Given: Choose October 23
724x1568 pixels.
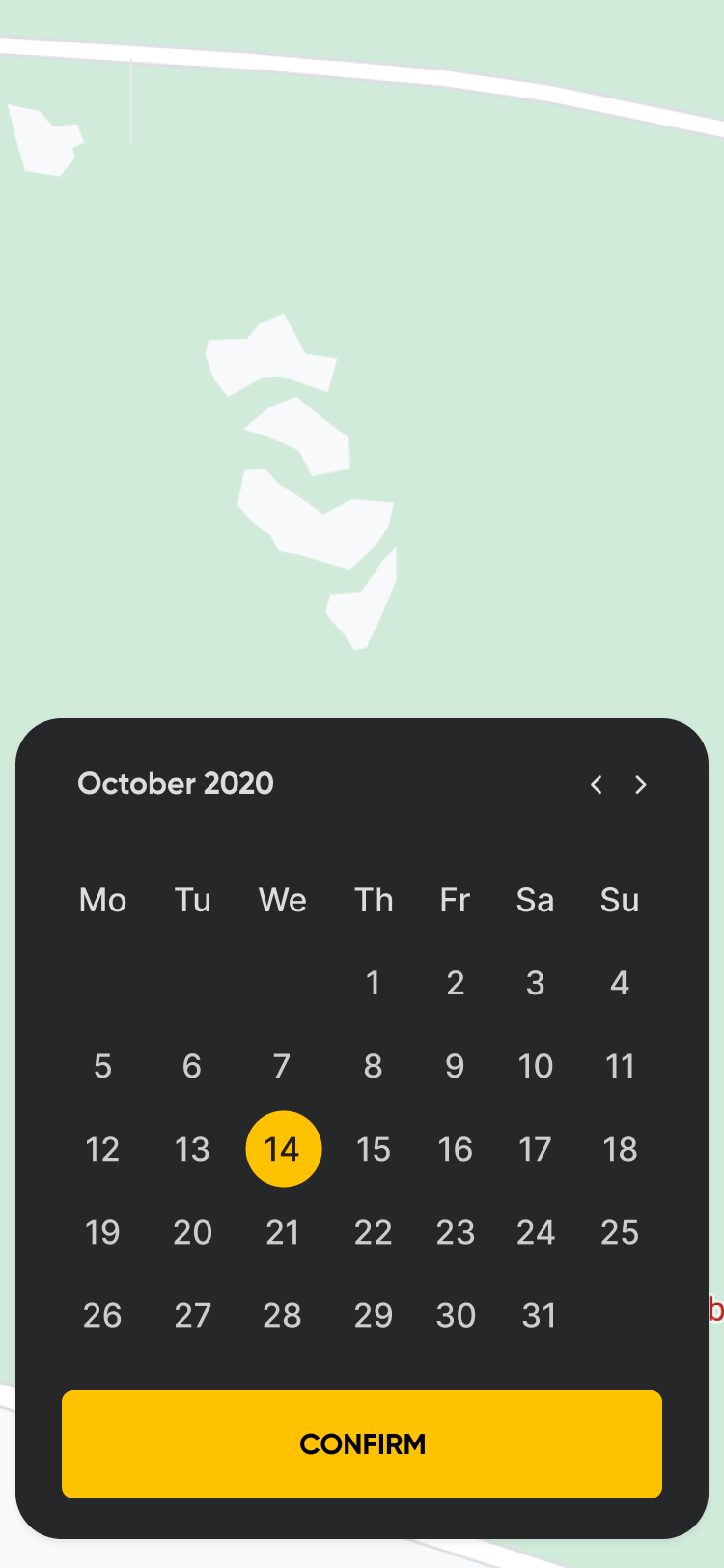Looking at the screenshot, I should 456,1232.
